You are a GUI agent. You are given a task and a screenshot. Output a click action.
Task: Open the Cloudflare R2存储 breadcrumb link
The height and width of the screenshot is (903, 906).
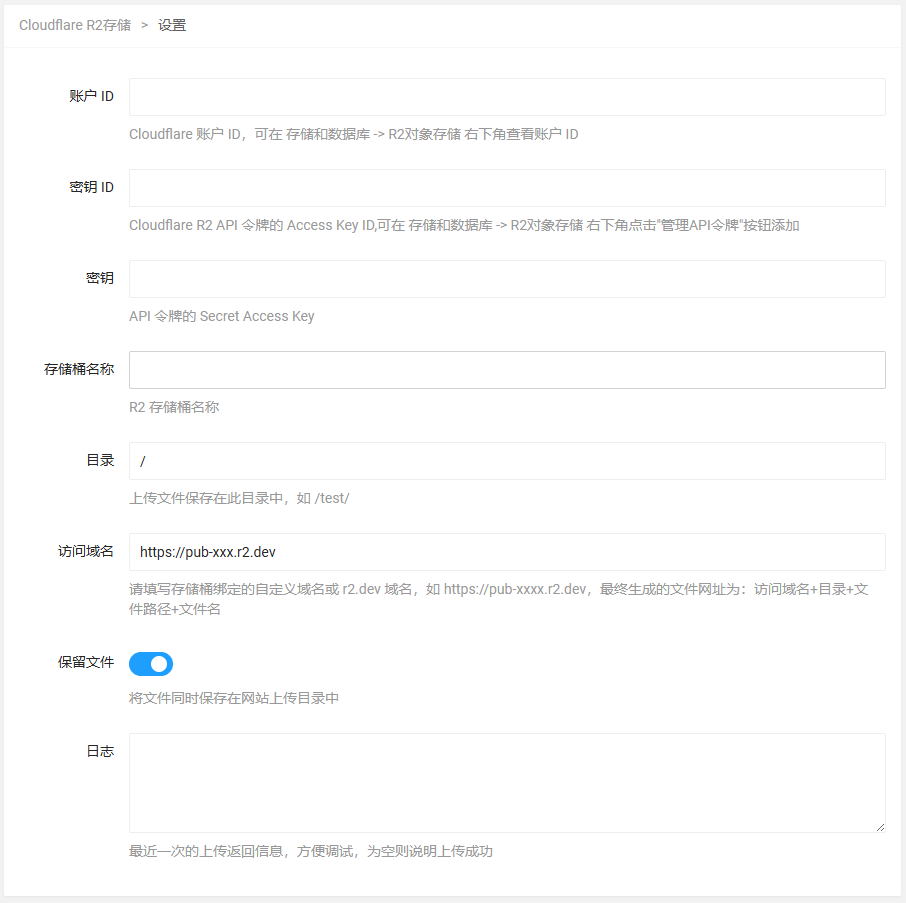pyautogui.click(x=75, y=25)
